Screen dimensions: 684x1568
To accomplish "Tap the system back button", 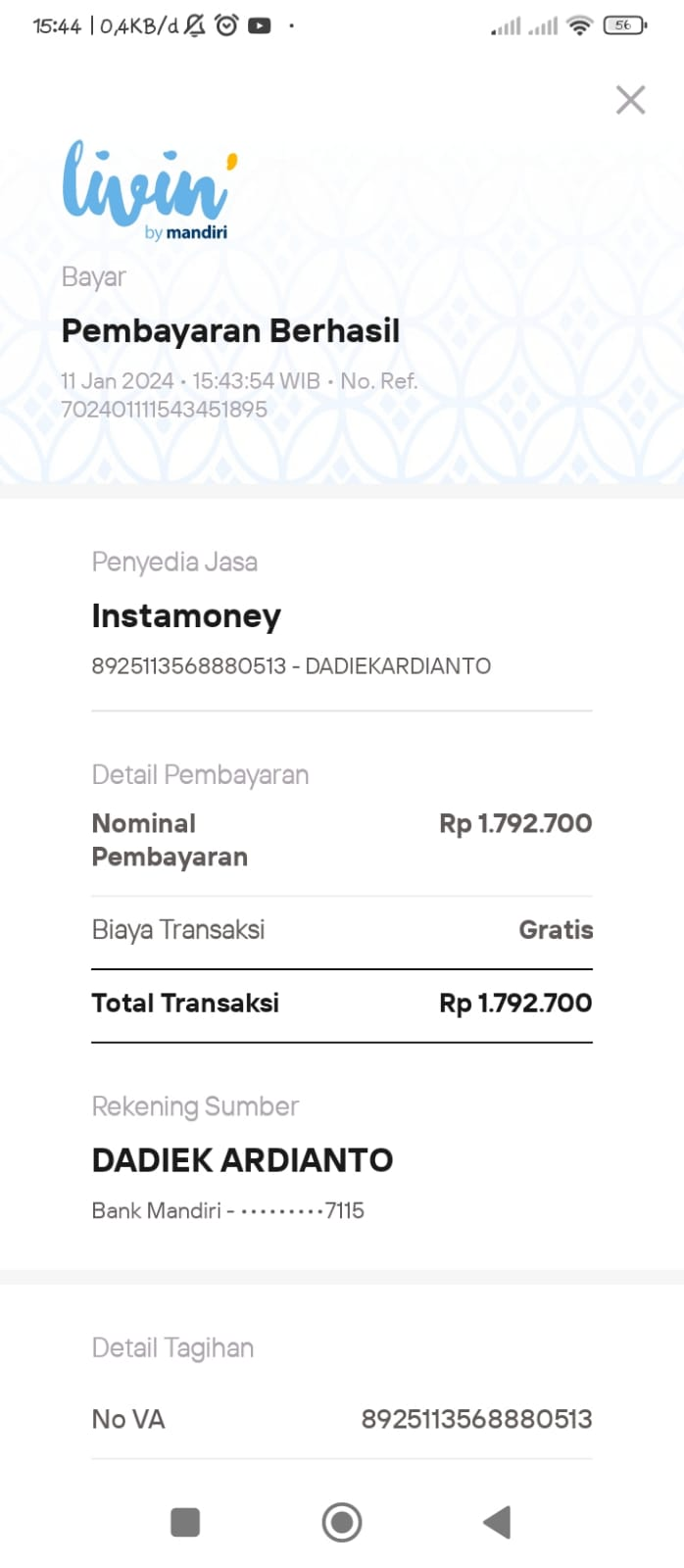I will [x=498, y=1522].
